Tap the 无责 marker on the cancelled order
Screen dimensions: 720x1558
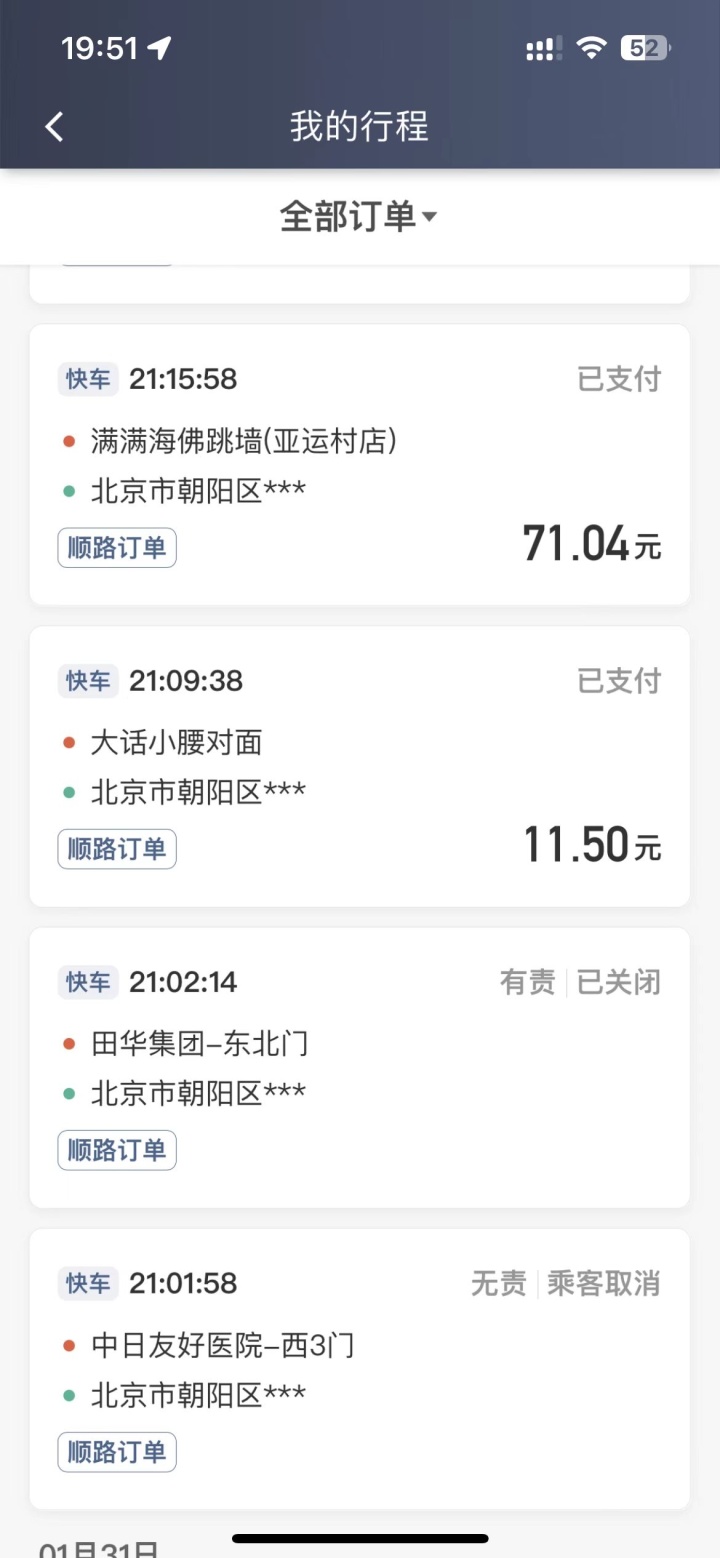pos(498,1283)
